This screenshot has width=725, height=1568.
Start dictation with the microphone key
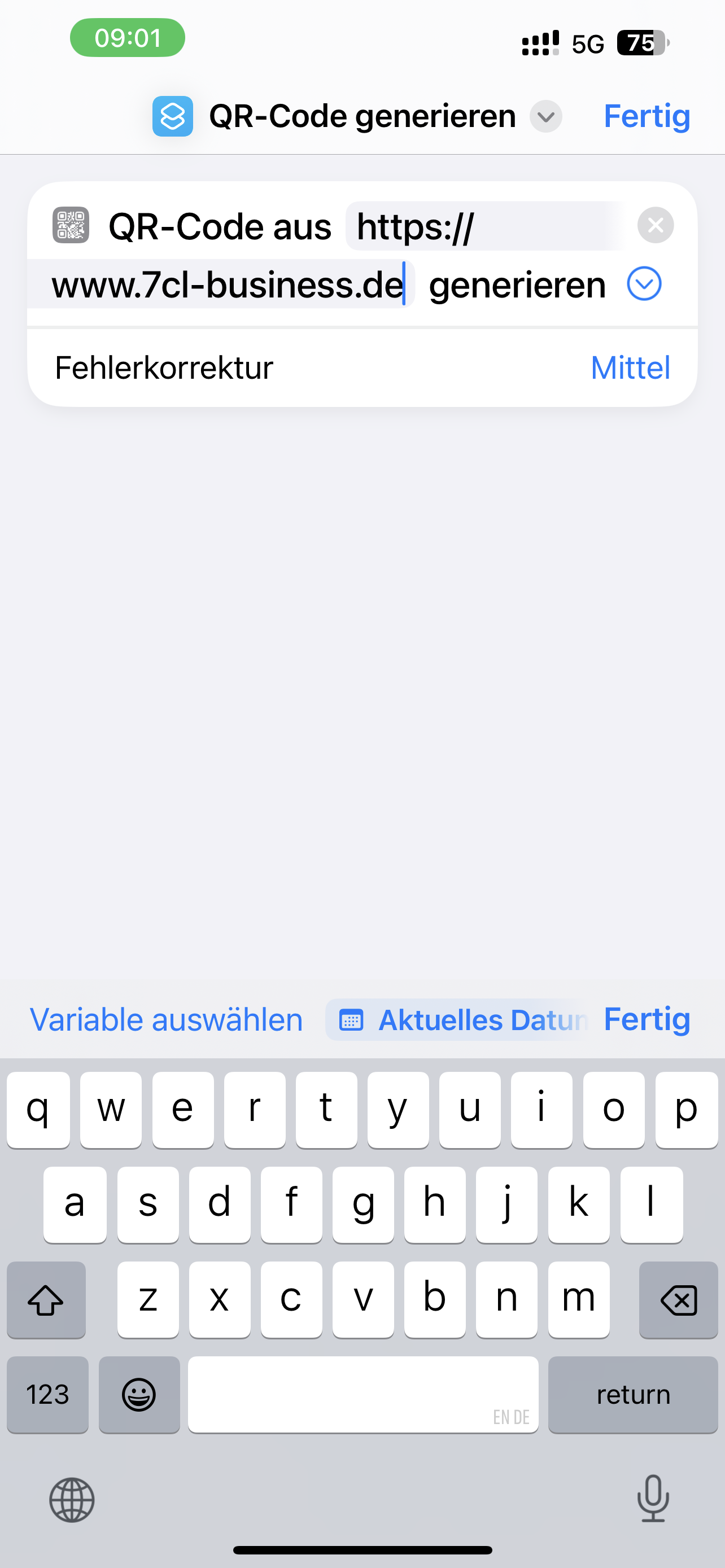tap(653, 1499)
